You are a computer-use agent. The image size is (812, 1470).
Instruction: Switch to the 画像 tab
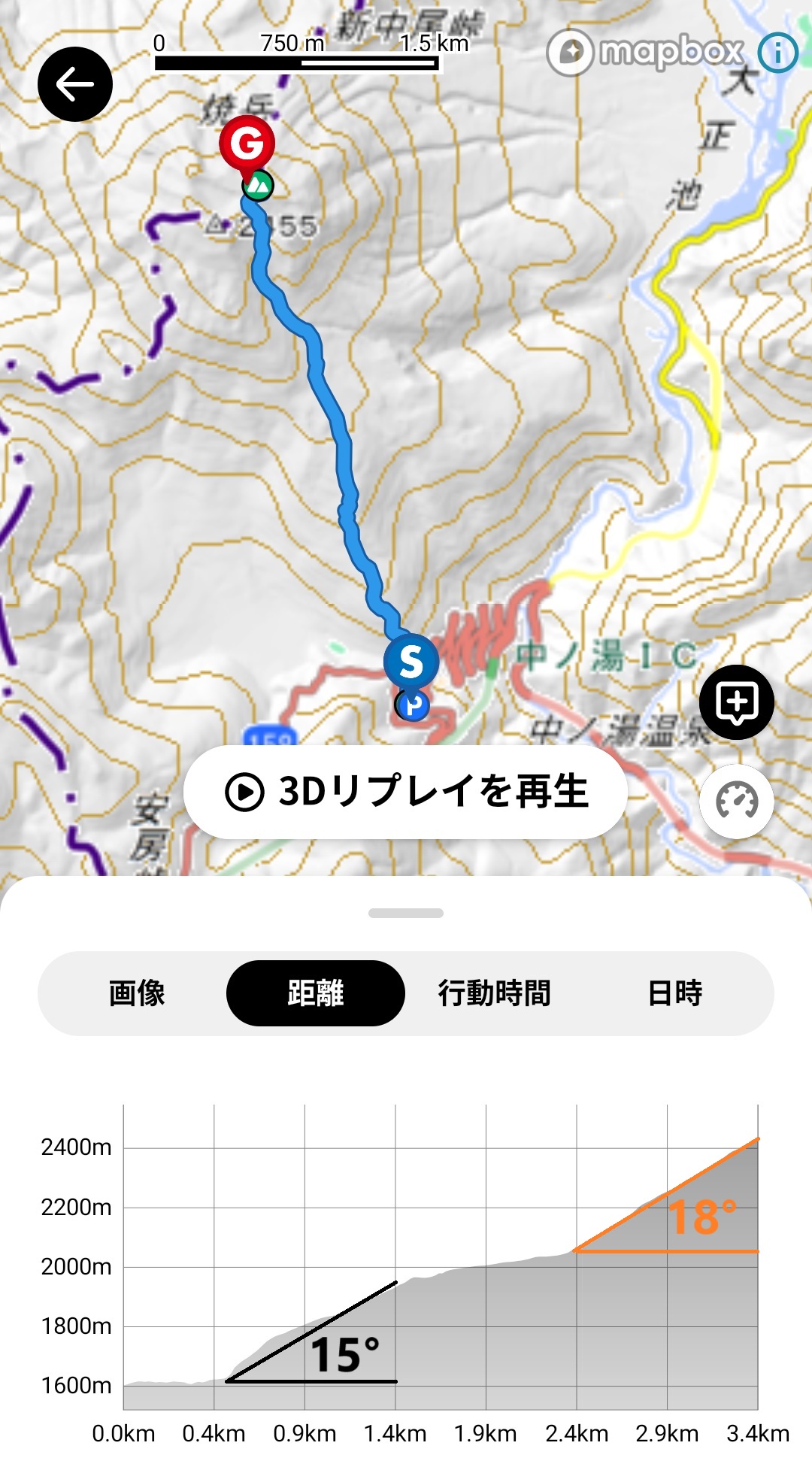(137, 993)
